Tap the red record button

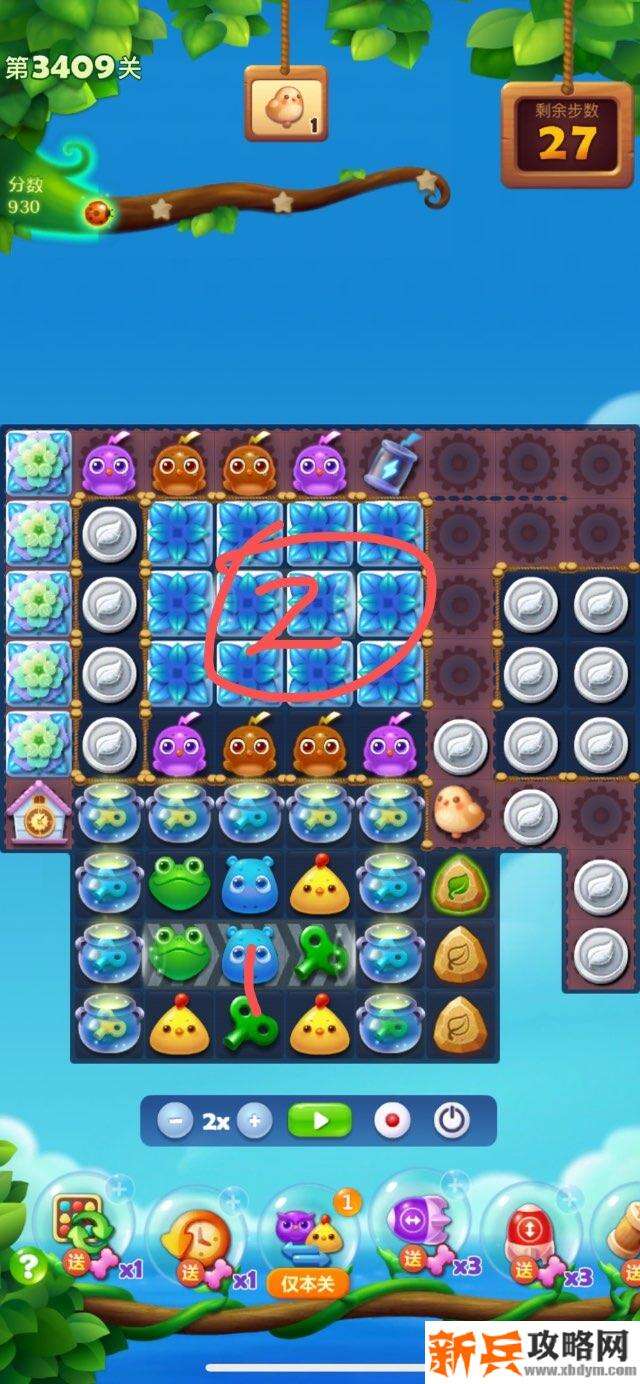tap(392, 1121)
